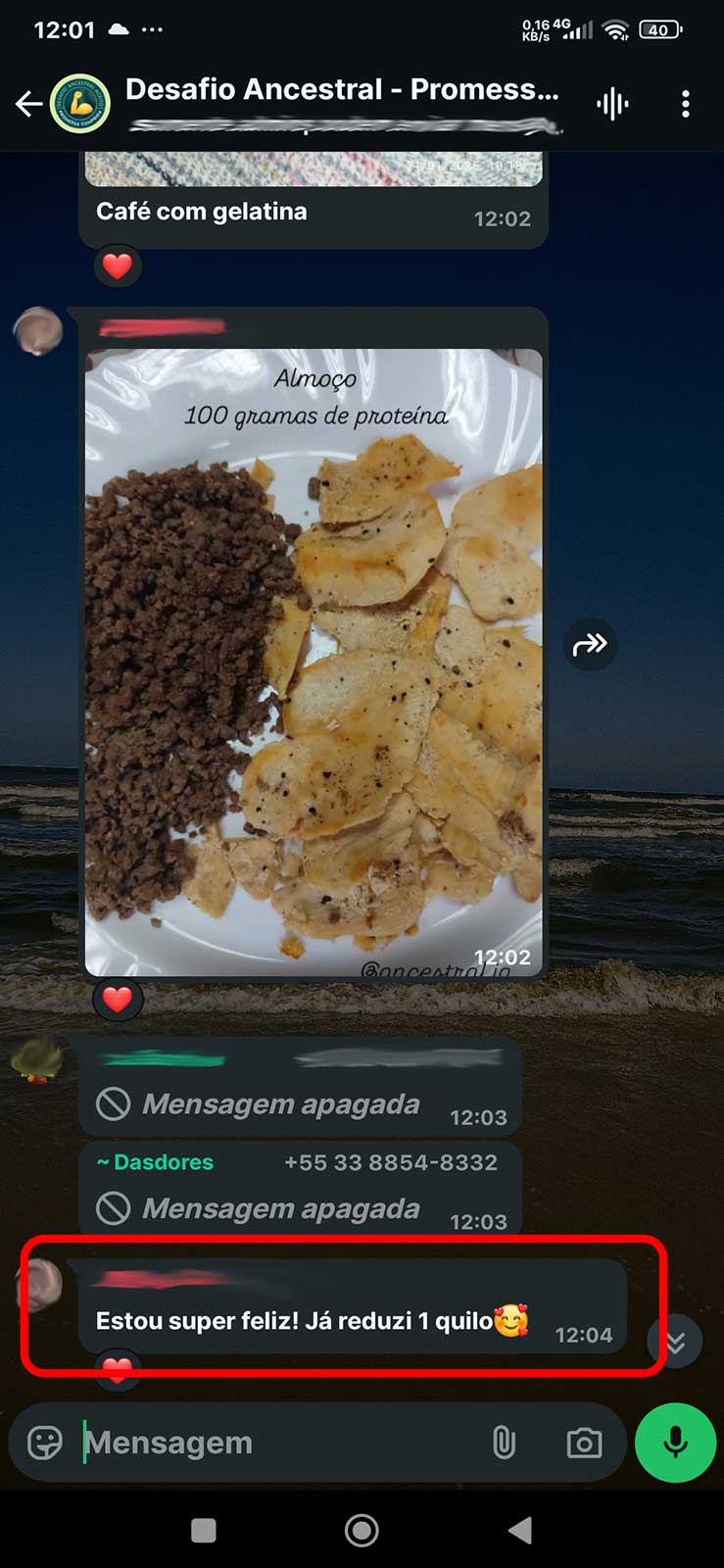The height and width of the screenshot is (1568, 724).
Task: Tap the system home button
Action: click(362, 1530)
